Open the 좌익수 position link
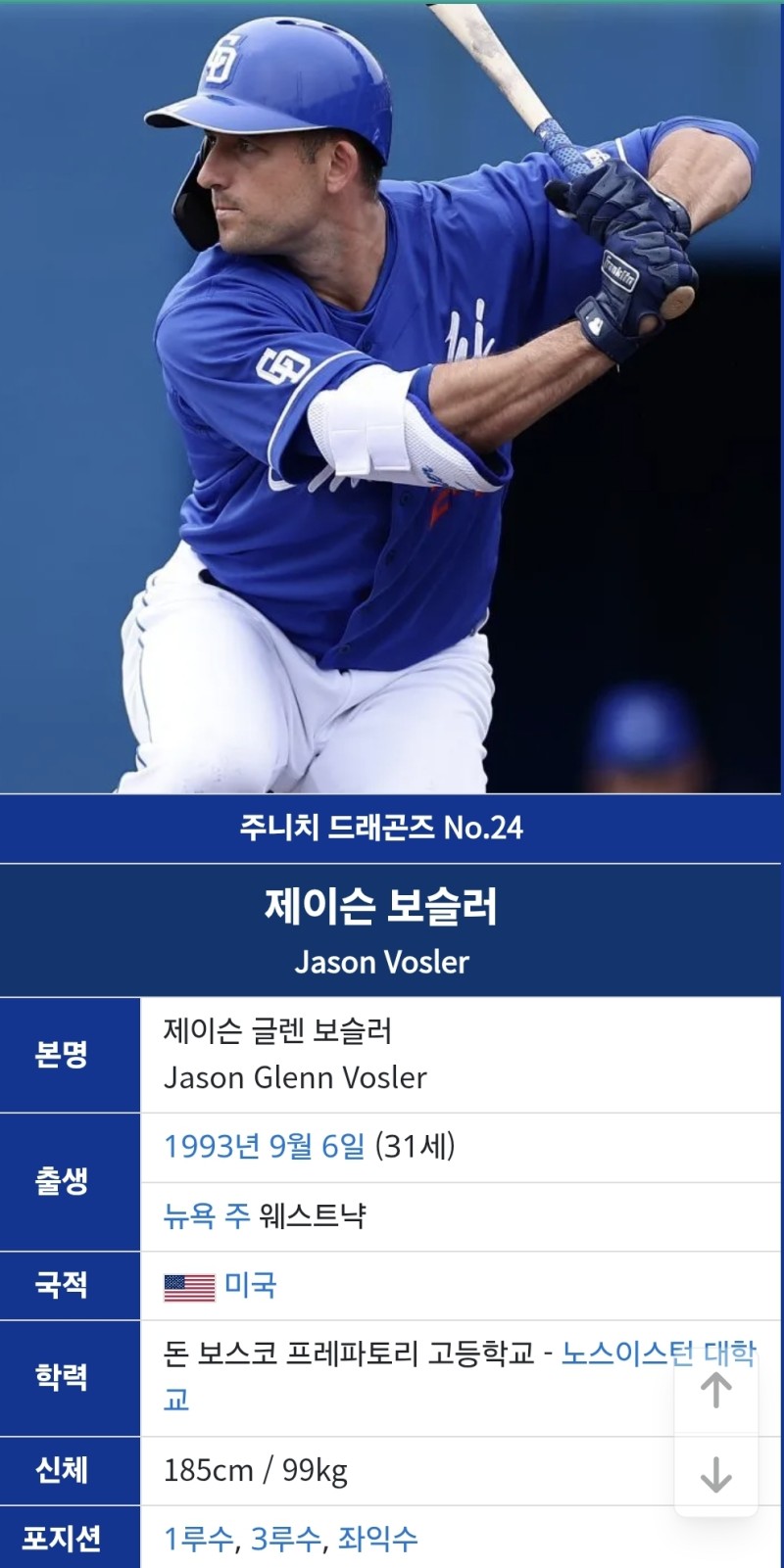784x1568 pixels. 377,1539
